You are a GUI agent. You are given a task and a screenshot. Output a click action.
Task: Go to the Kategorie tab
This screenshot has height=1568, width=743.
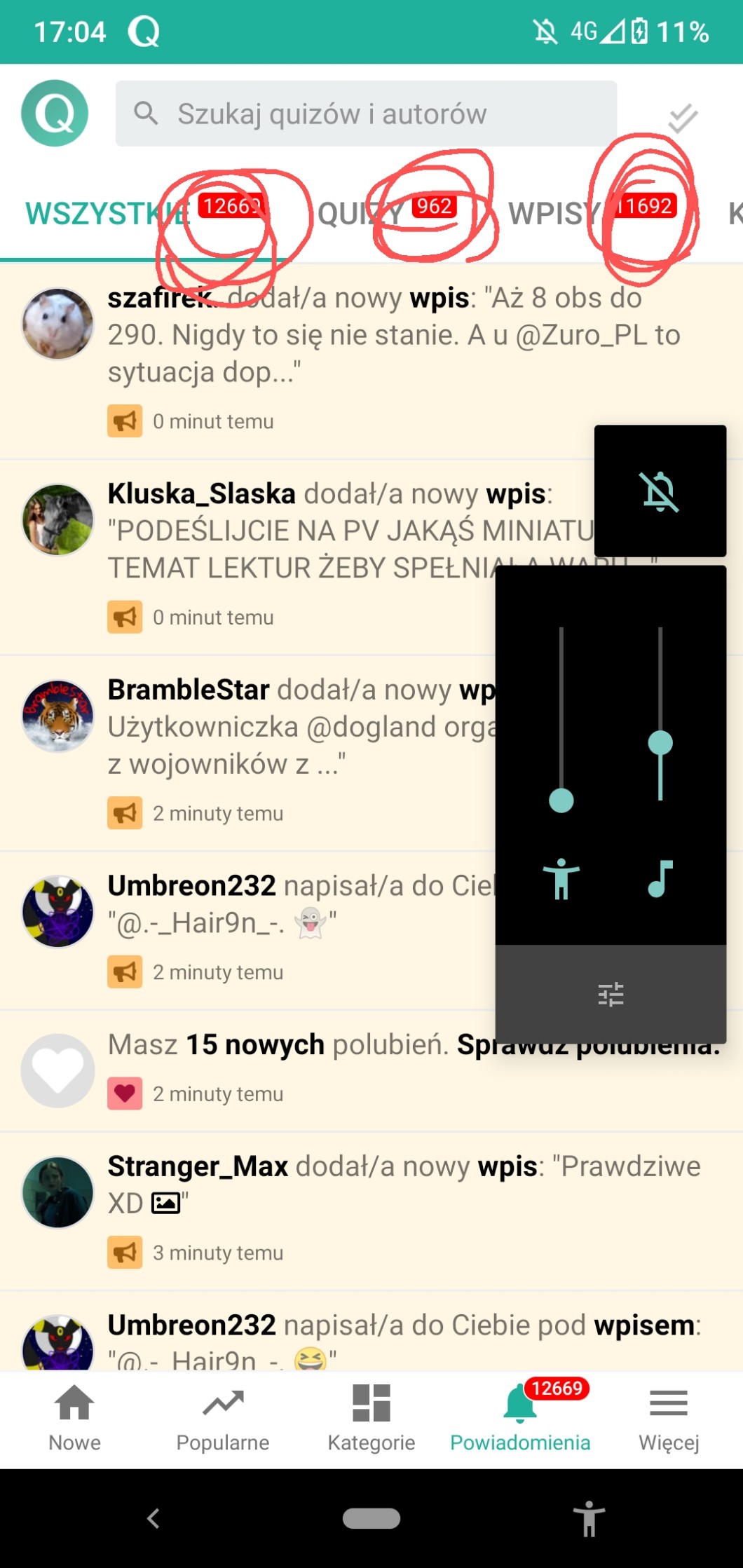371,1417
